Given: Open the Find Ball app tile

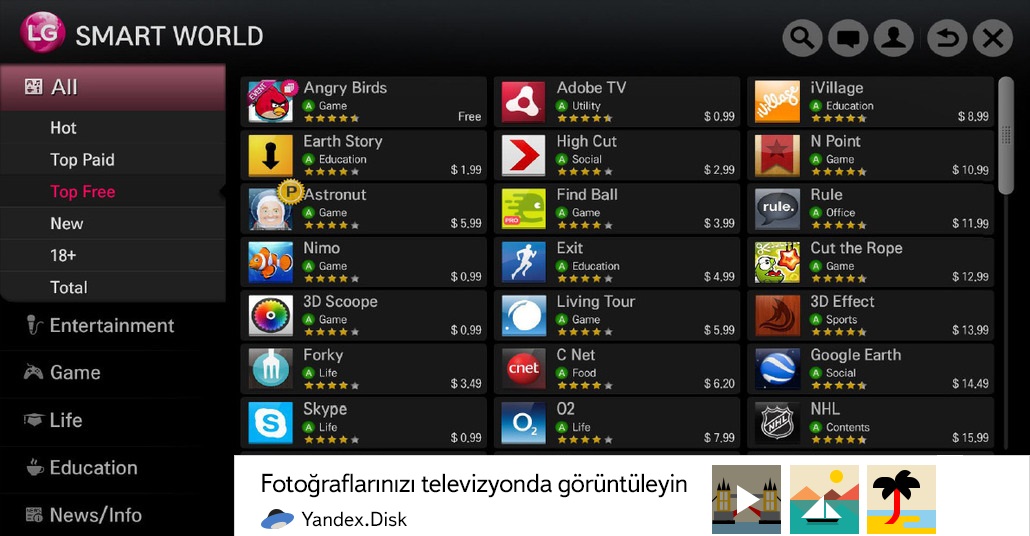Looking at the screenshot, I should [617, 208].
